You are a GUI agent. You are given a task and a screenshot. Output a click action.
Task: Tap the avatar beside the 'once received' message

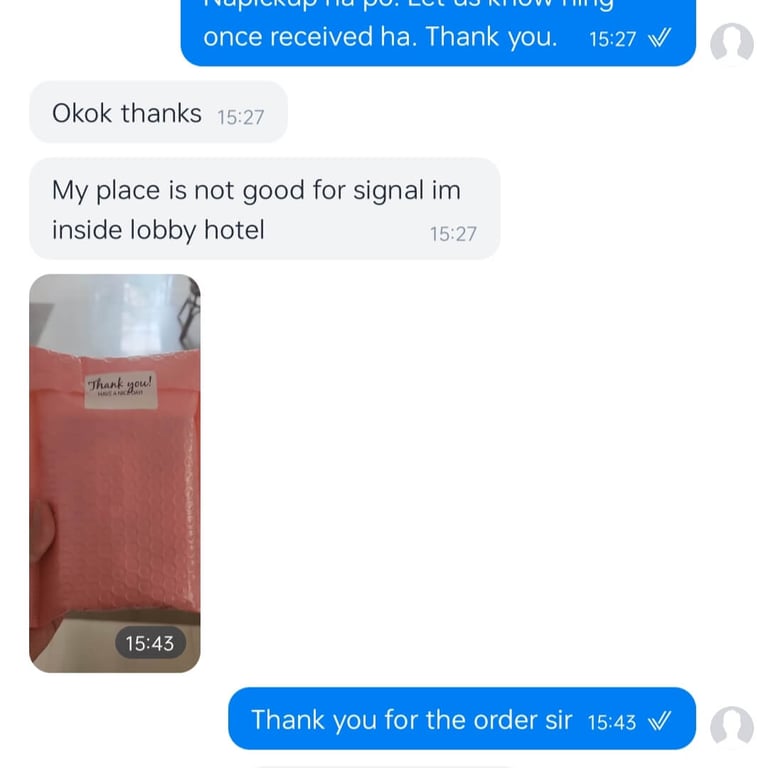pyautogui.click(x=731, y=44)
